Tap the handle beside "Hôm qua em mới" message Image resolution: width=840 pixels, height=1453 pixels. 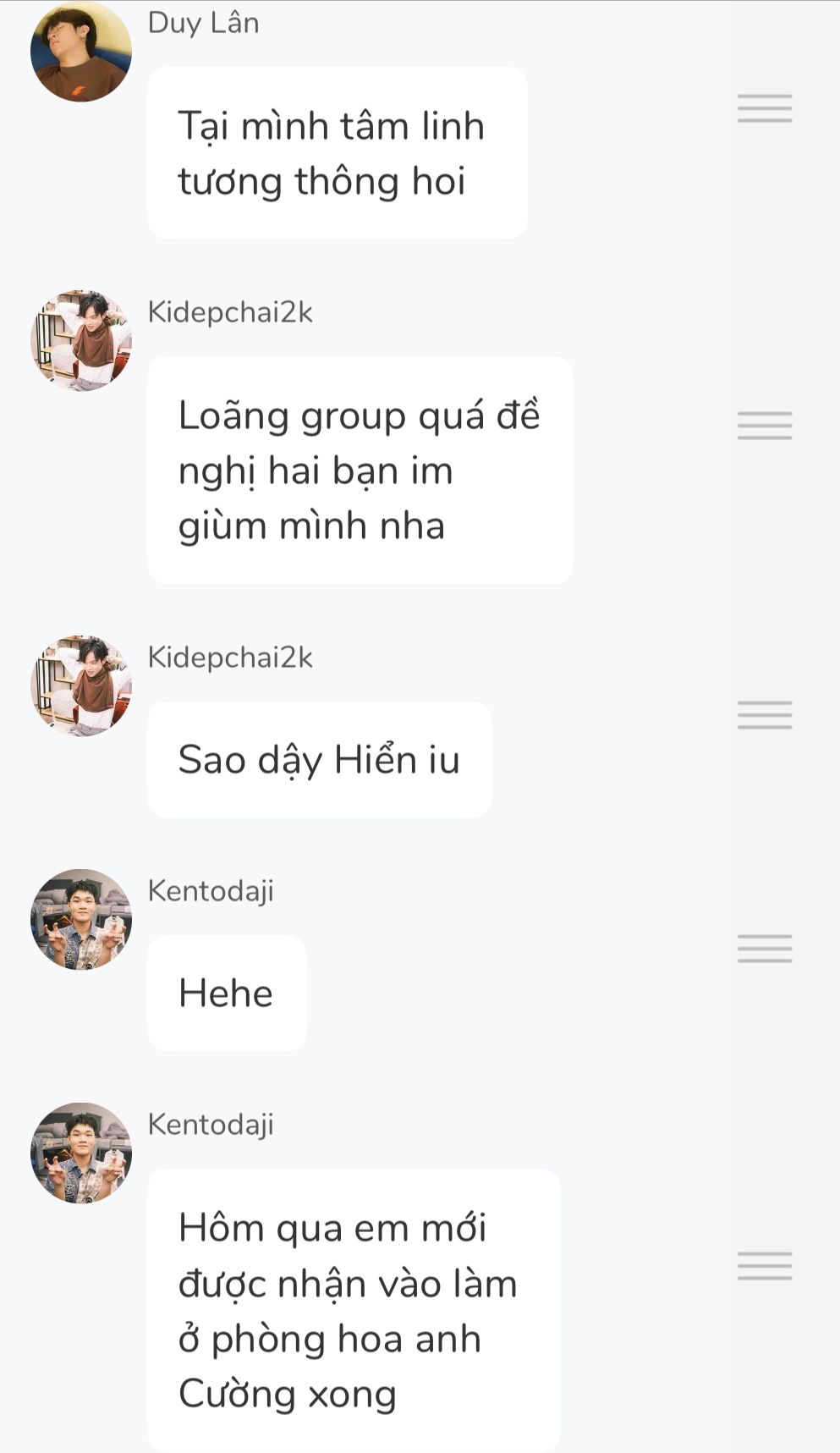pos(764,1266)
